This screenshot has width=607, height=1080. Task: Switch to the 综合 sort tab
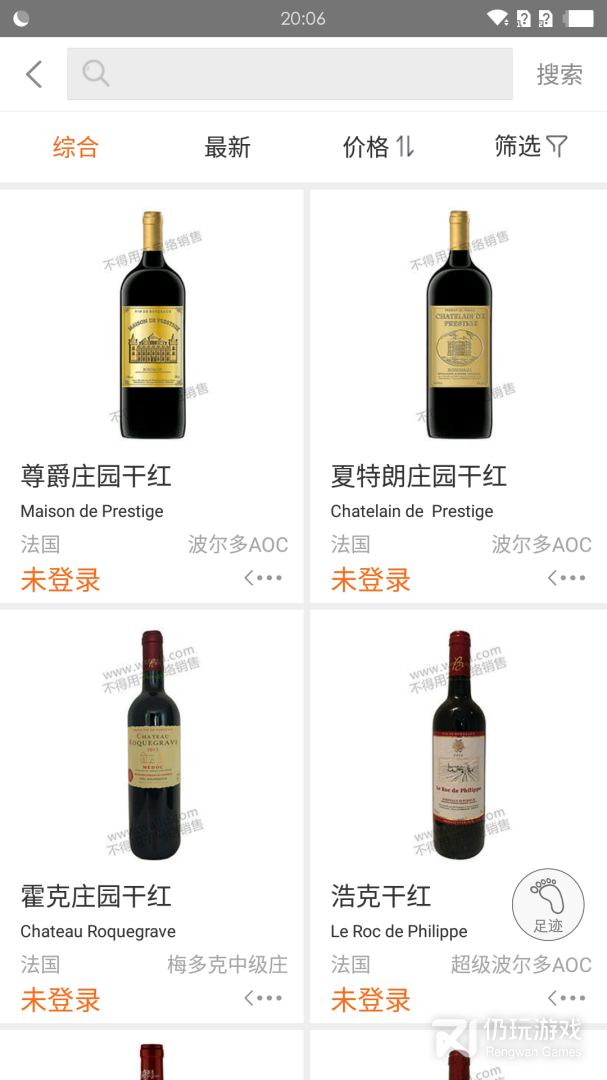(76, 148)
